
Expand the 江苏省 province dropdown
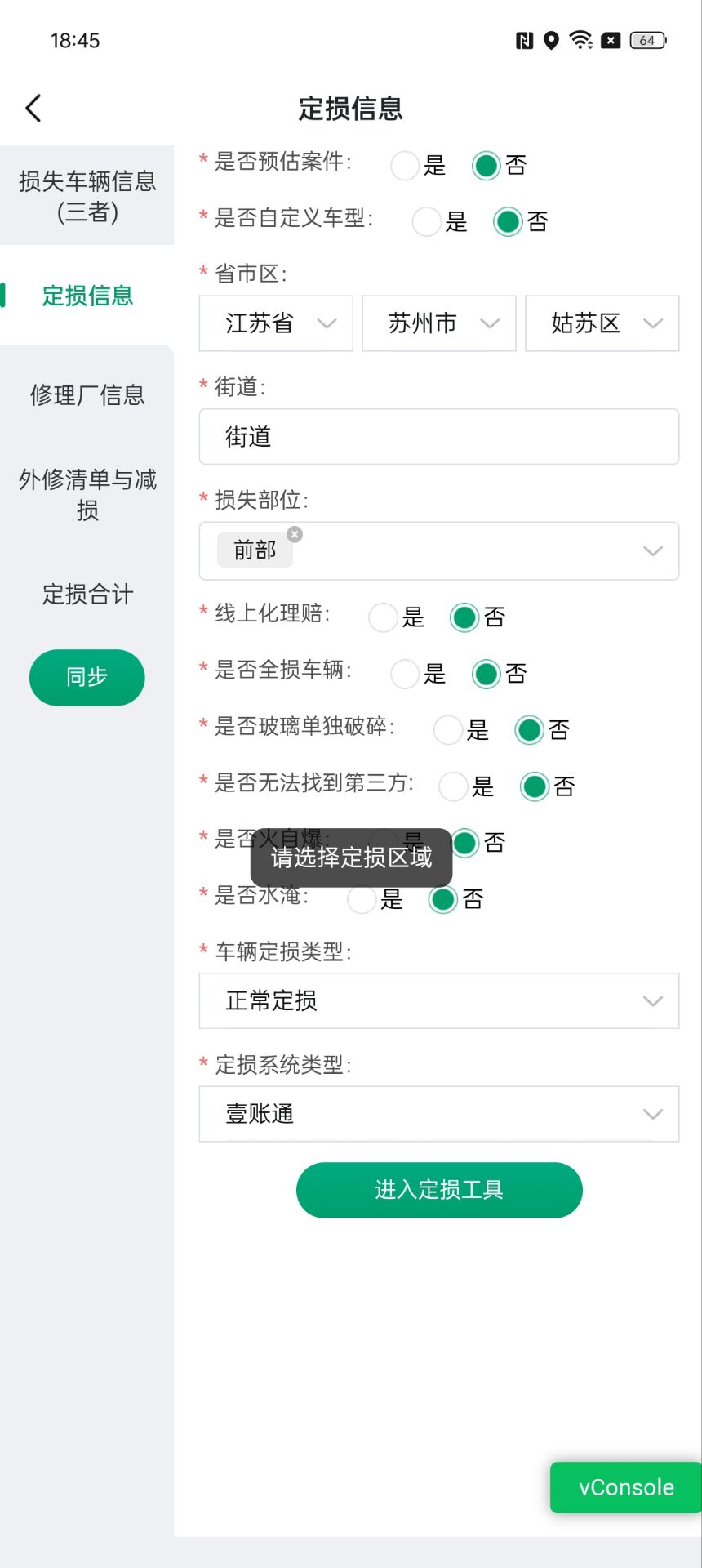click(x=276, y=323)
